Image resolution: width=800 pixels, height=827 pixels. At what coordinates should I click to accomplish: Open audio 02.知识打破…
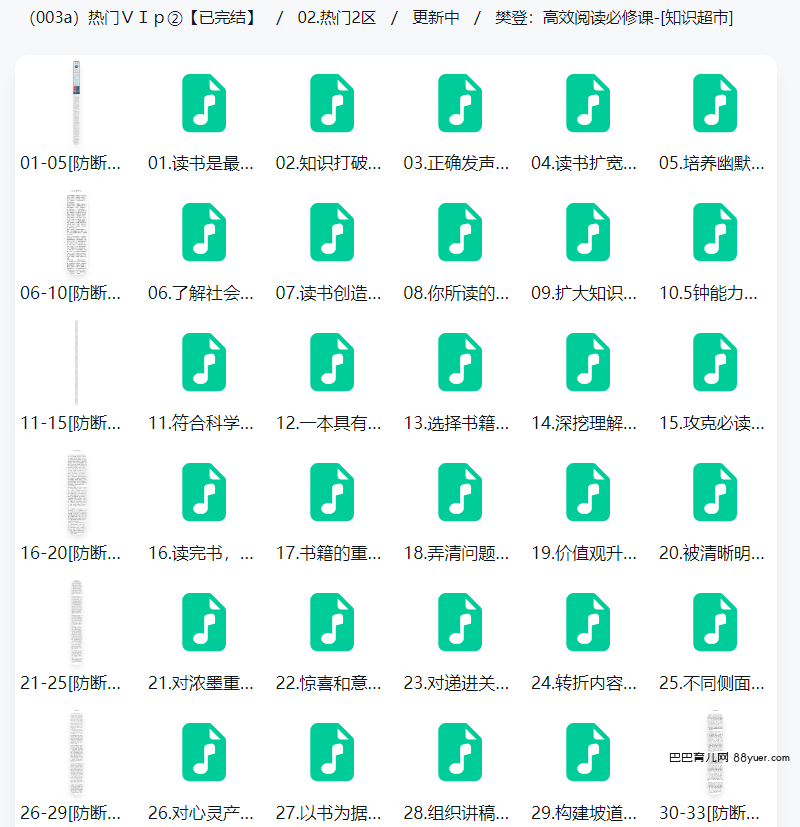(x=332, y=103)
